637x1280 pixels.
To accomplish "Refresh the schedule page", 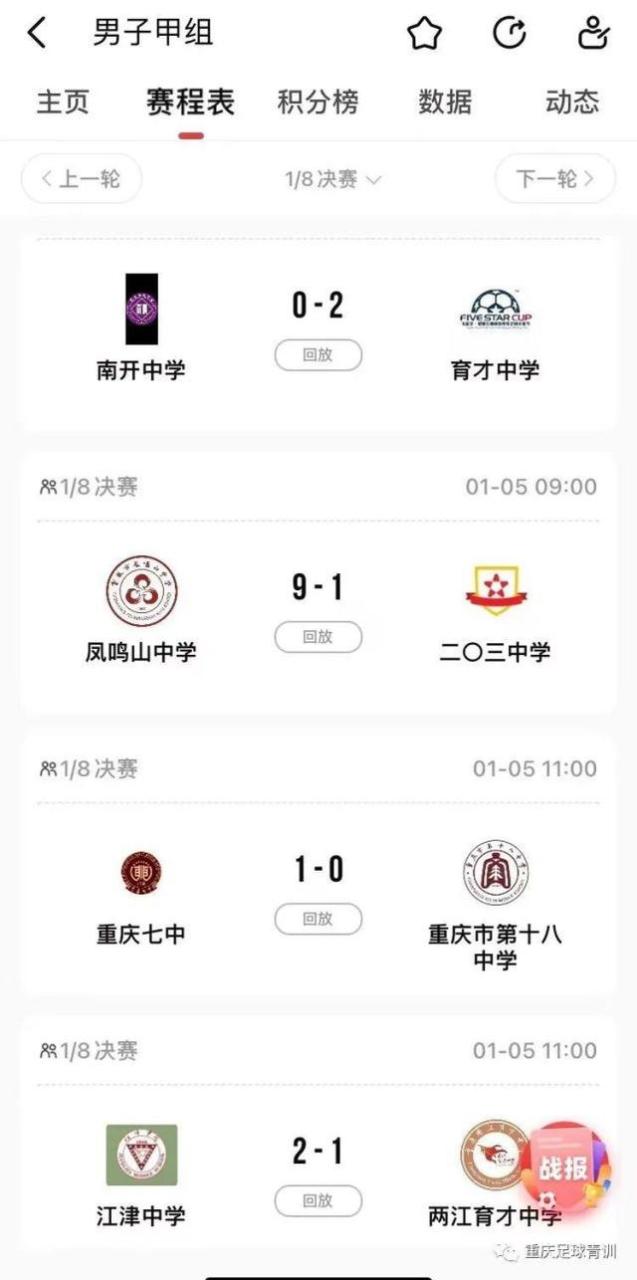I will 510,34.
